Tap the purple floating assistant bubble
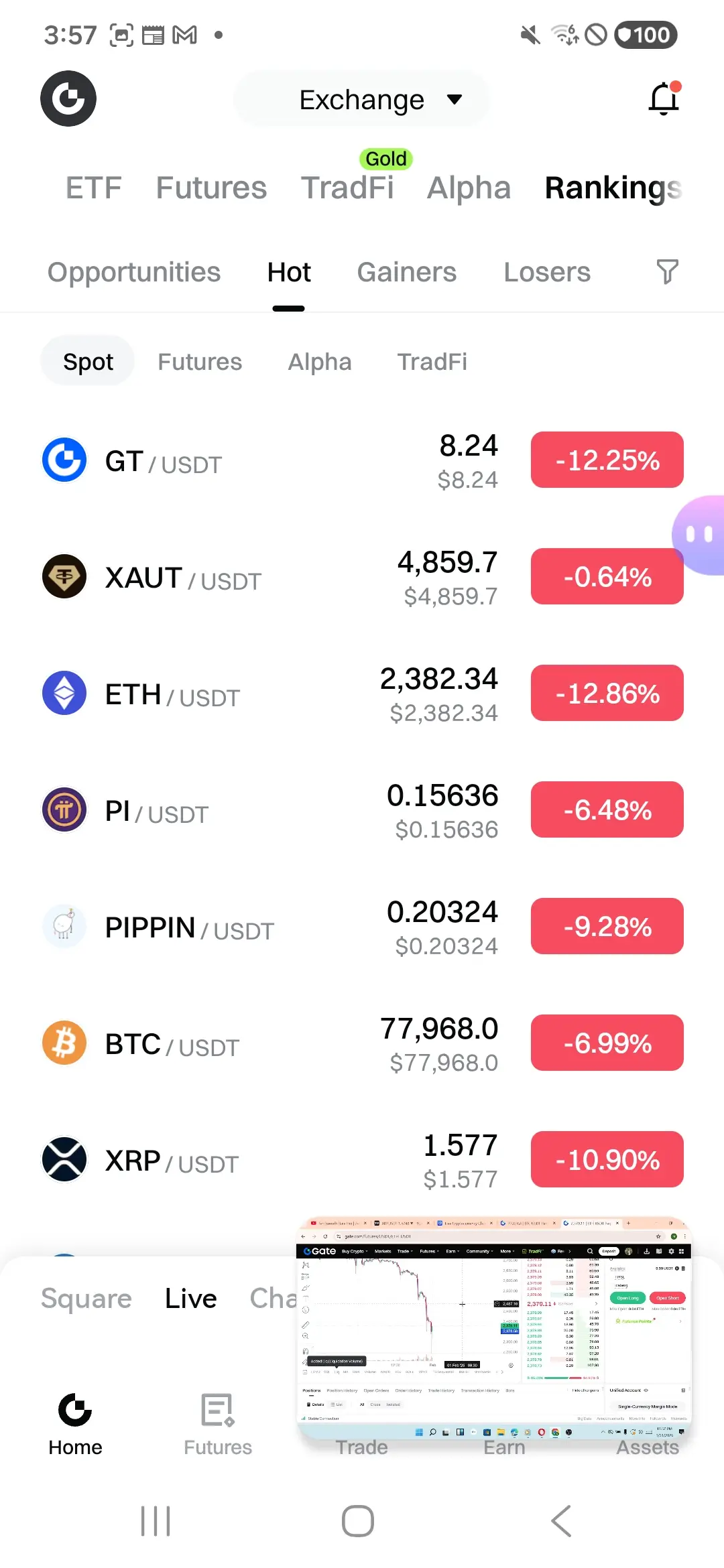 tap(699, 535)
